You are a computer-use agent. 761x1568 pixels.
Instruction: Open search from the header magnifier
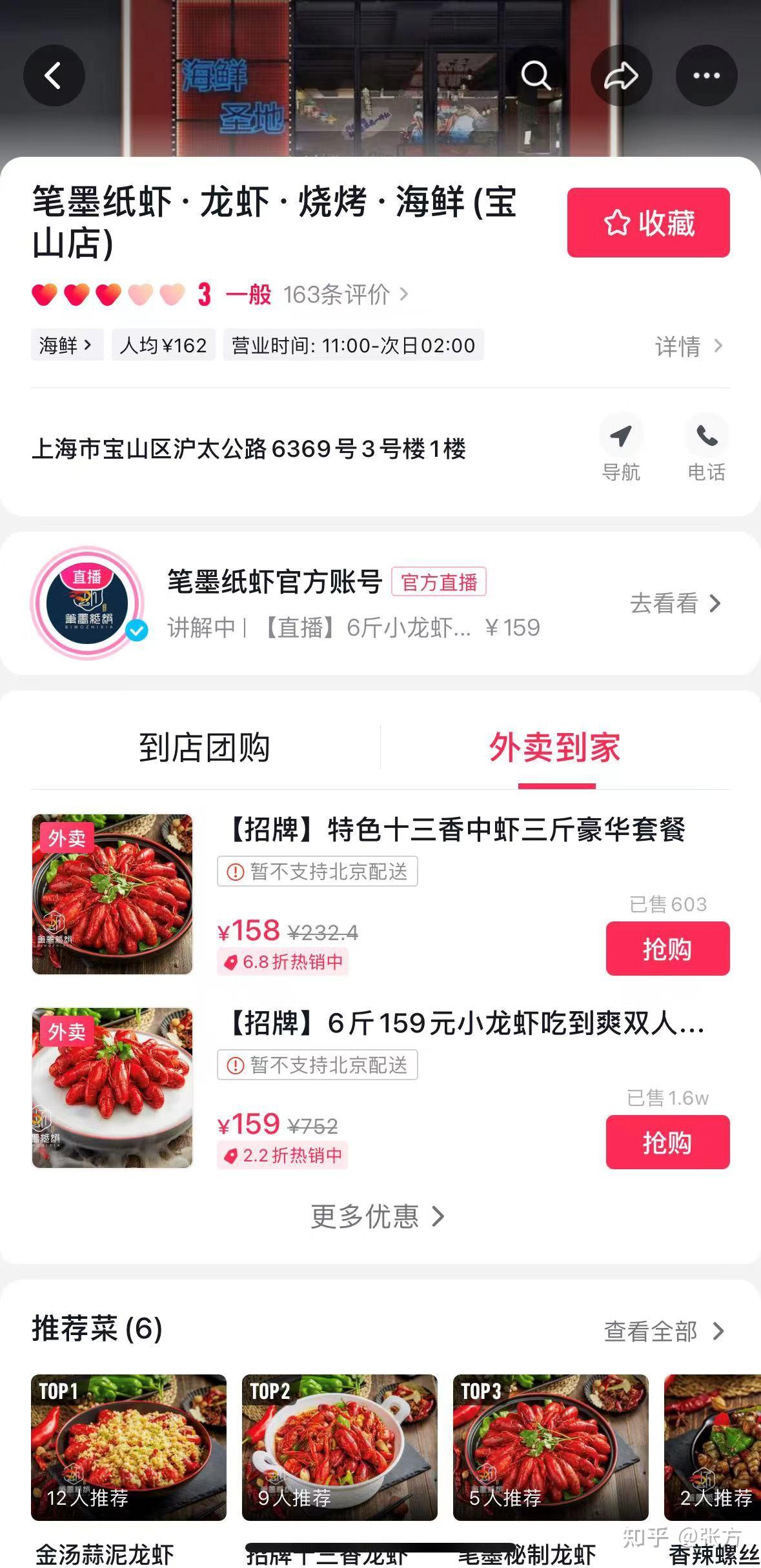(x=536, y=75)
